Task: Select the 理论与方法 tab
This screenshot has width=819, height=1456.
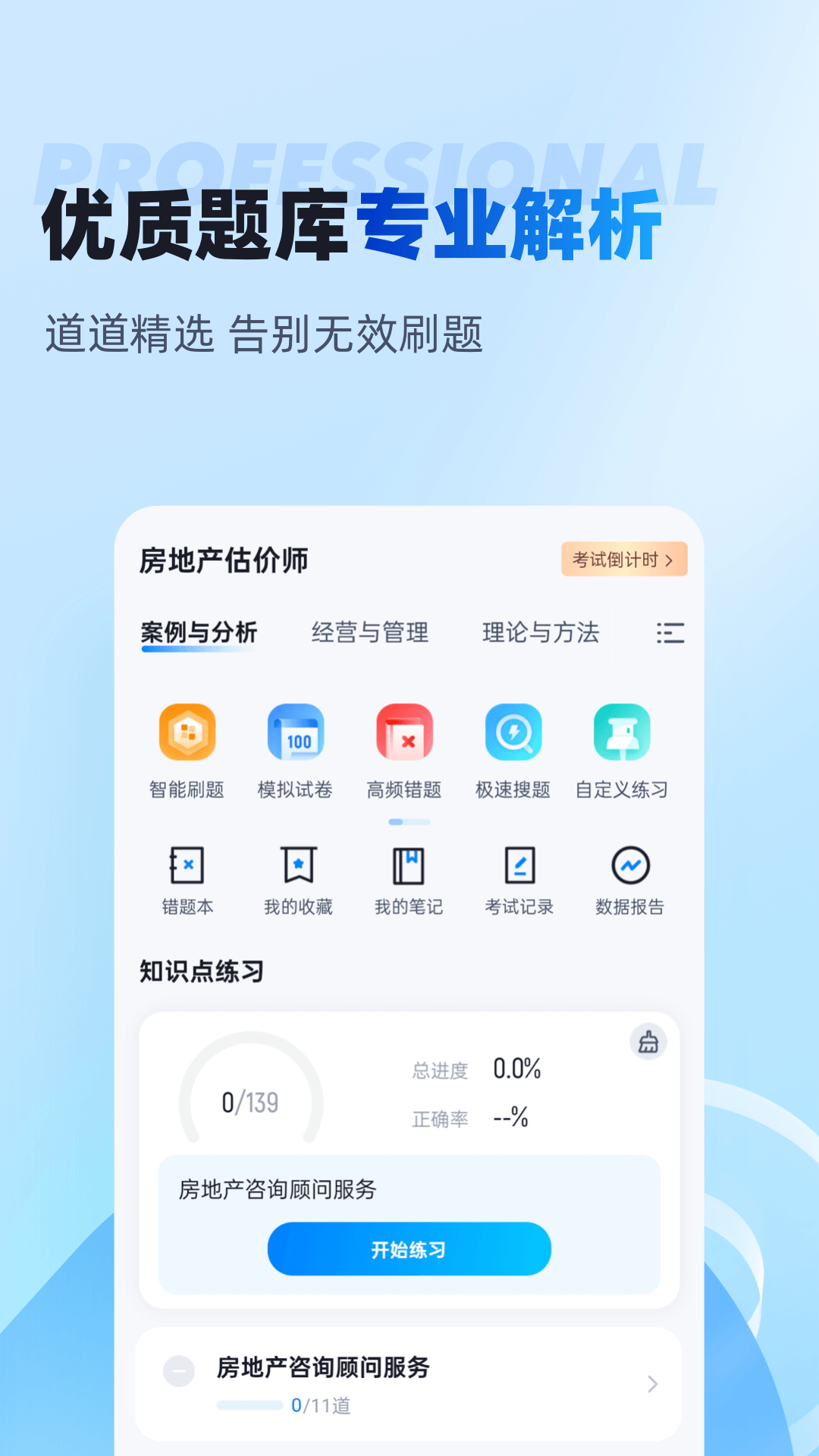Action: (x=540, y=634)
